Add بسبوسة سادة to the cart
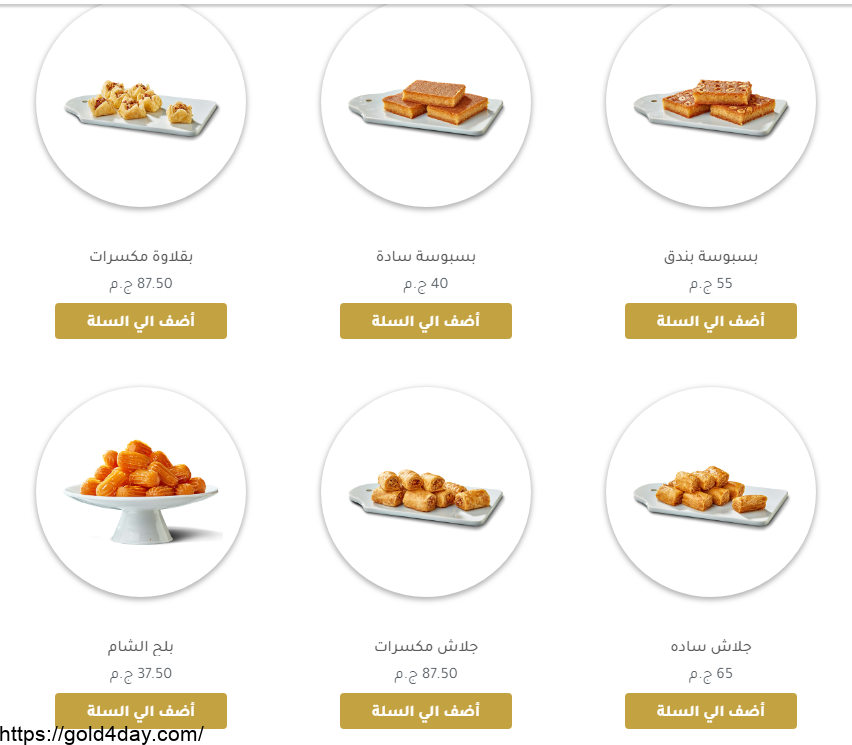Screen dimensions: 852x745 pyautogui.click(x=425, y=321)
